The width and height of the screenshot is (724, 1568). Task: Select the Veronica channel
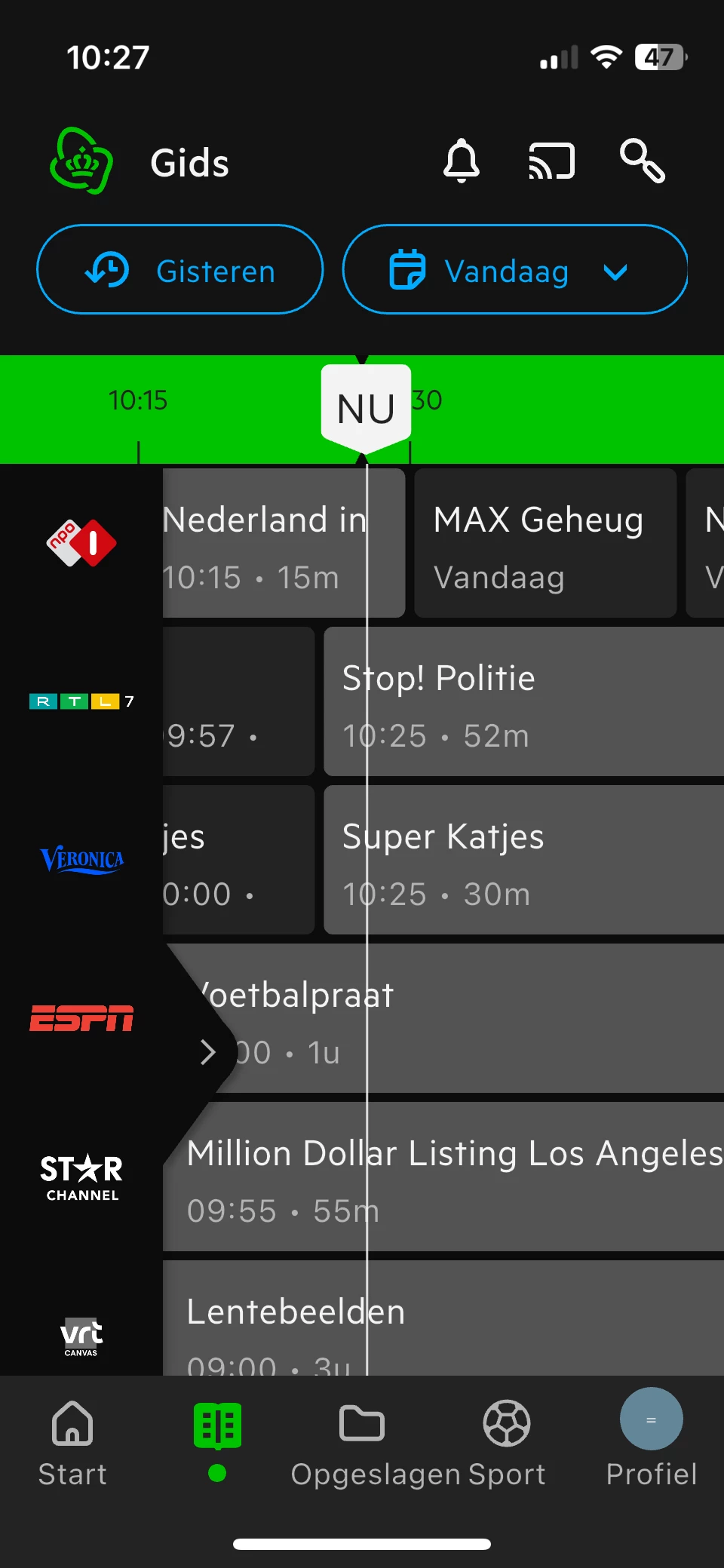coord(81,860)
